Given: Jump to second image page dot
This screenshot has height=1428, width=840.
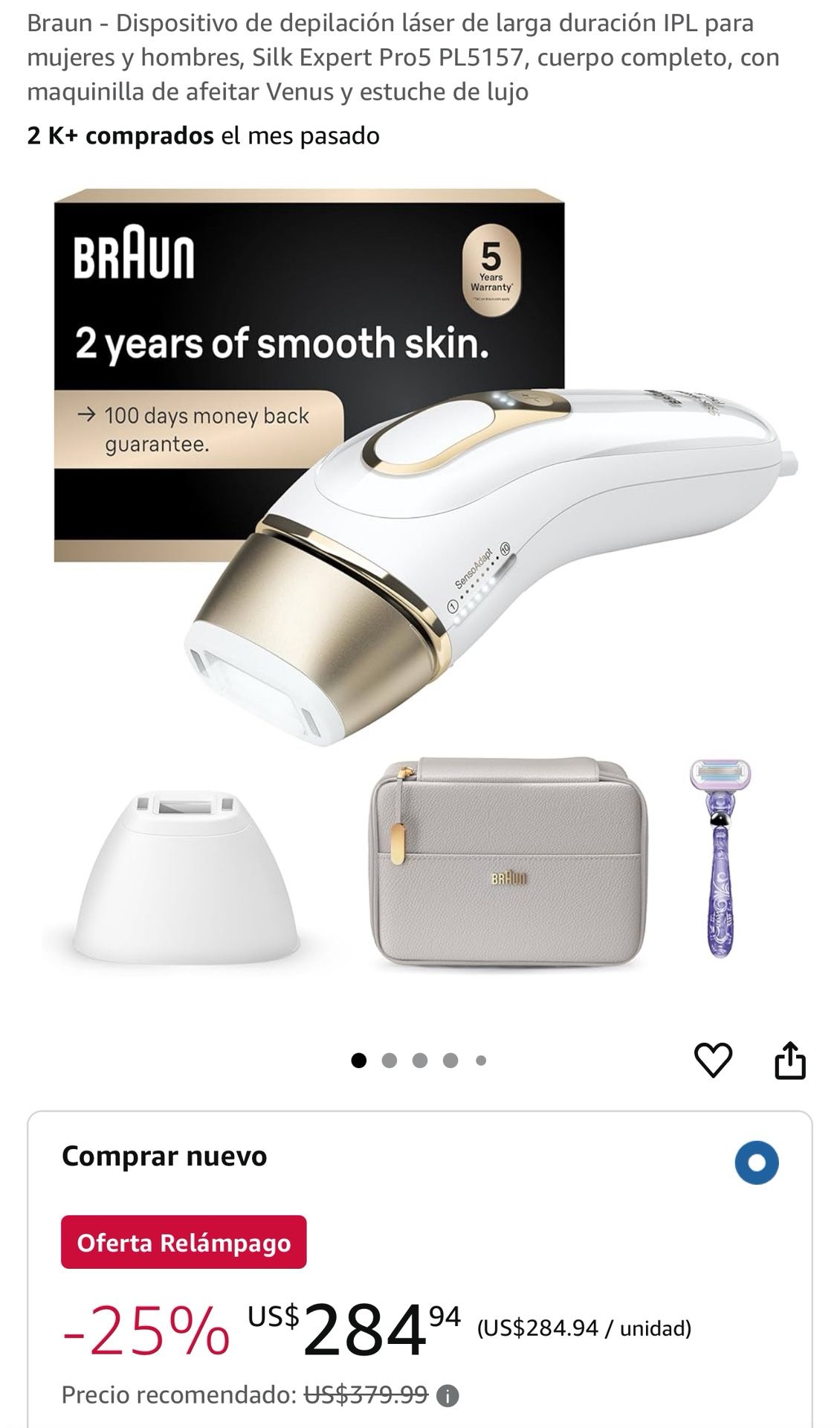Looking at the screenshot, I should 390,1061.
